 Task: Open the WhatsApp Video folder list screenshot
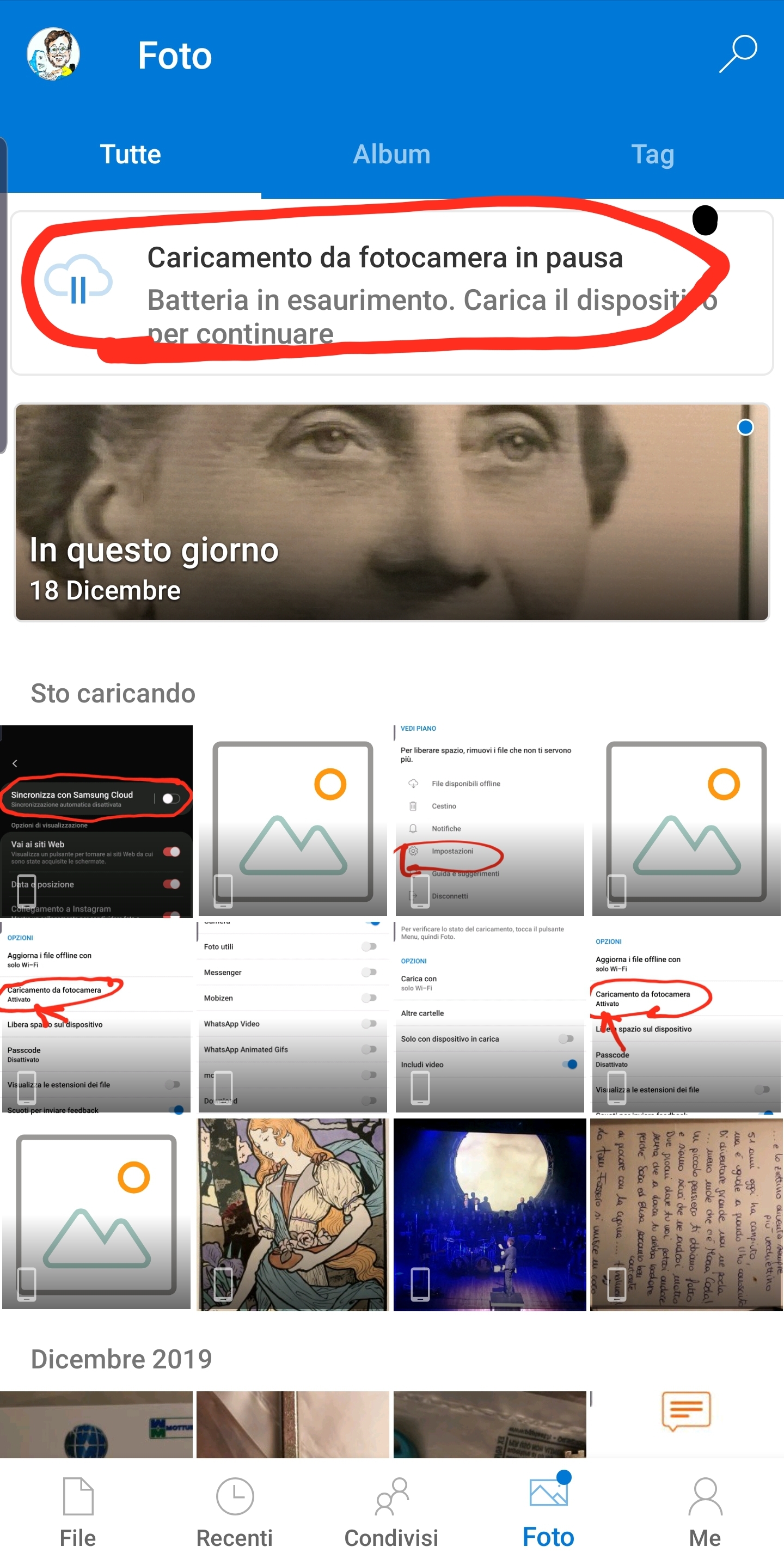(x=293, y=1017)
